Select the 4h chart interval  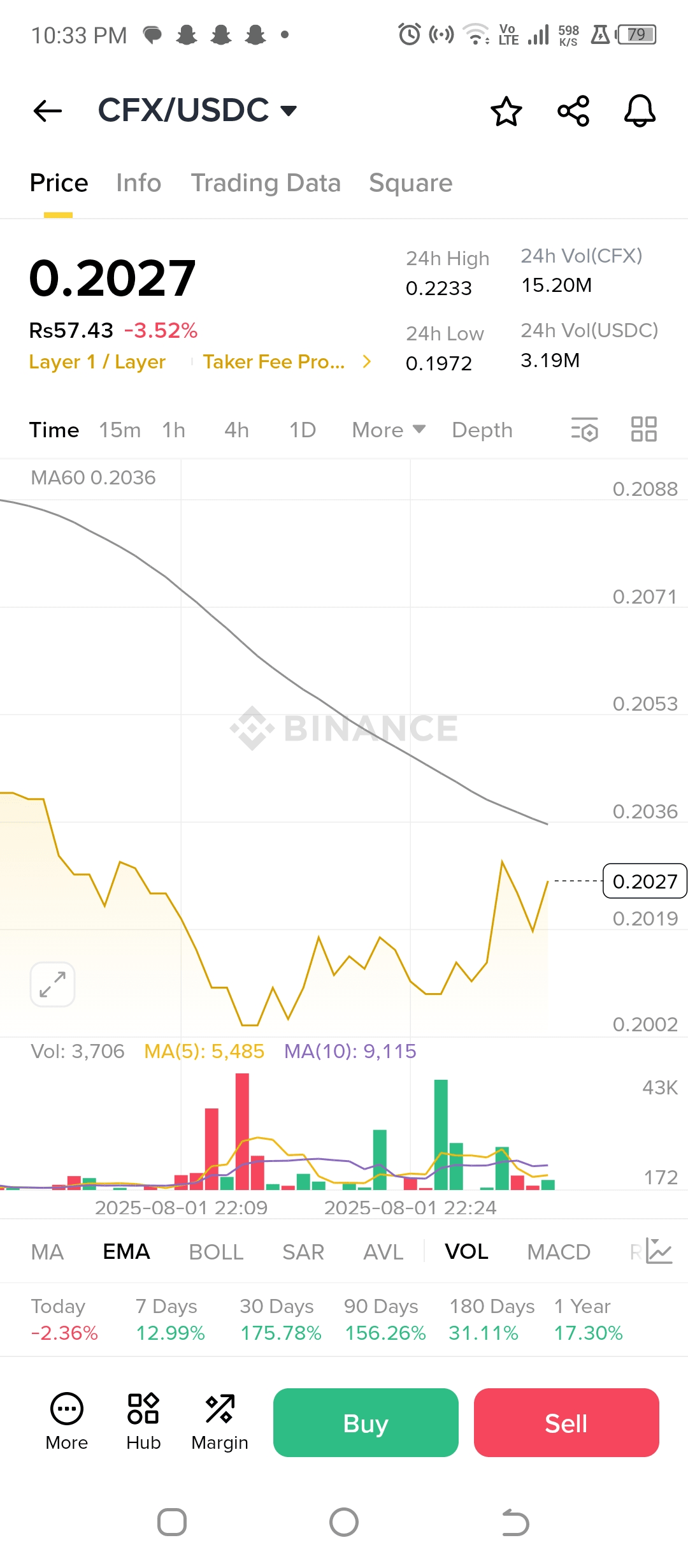(236, 430)
